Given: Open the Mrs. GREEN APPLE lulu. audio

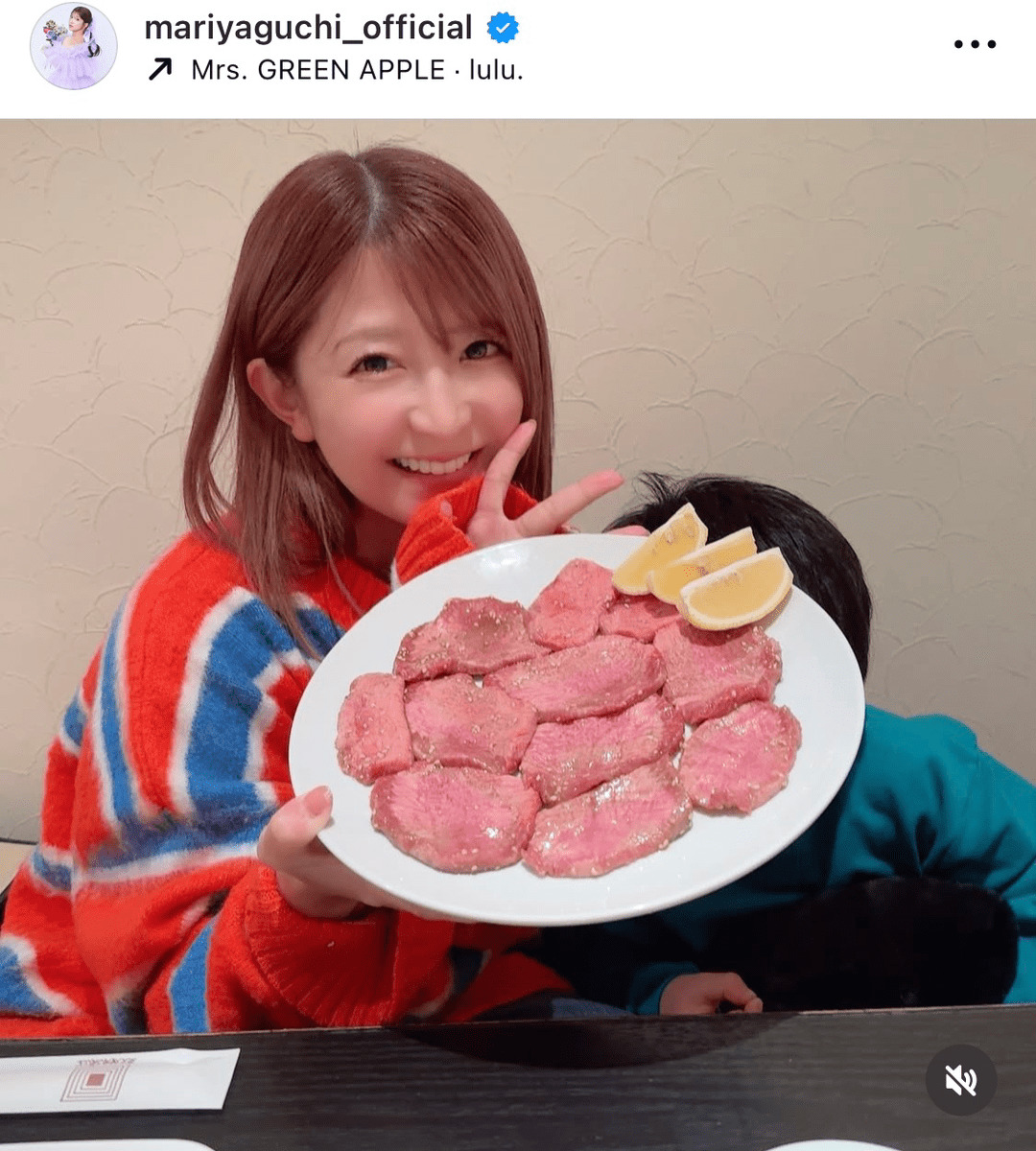Looking at the screenshot, I should click(356, 70).
